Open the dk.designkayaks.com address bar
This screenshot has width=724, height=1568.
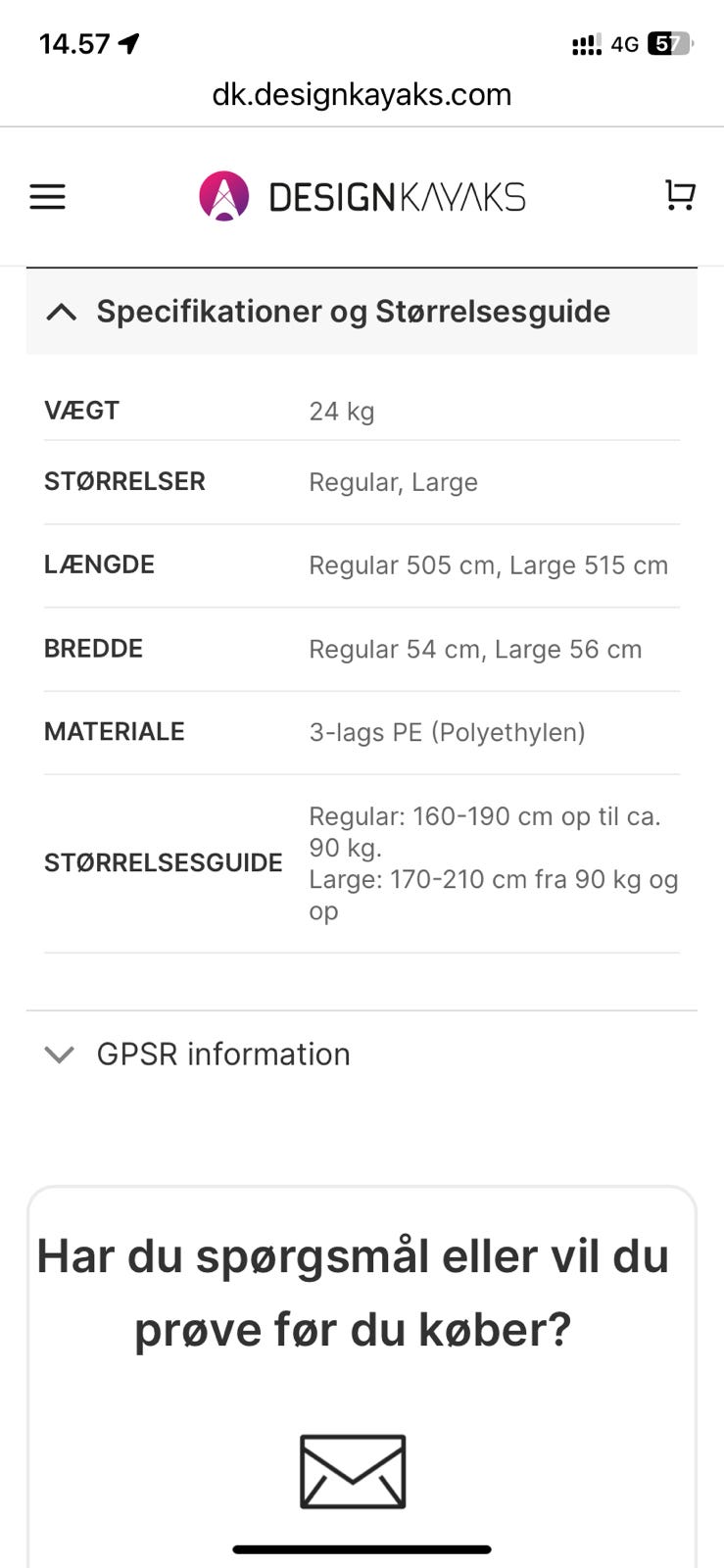point(362,94)
